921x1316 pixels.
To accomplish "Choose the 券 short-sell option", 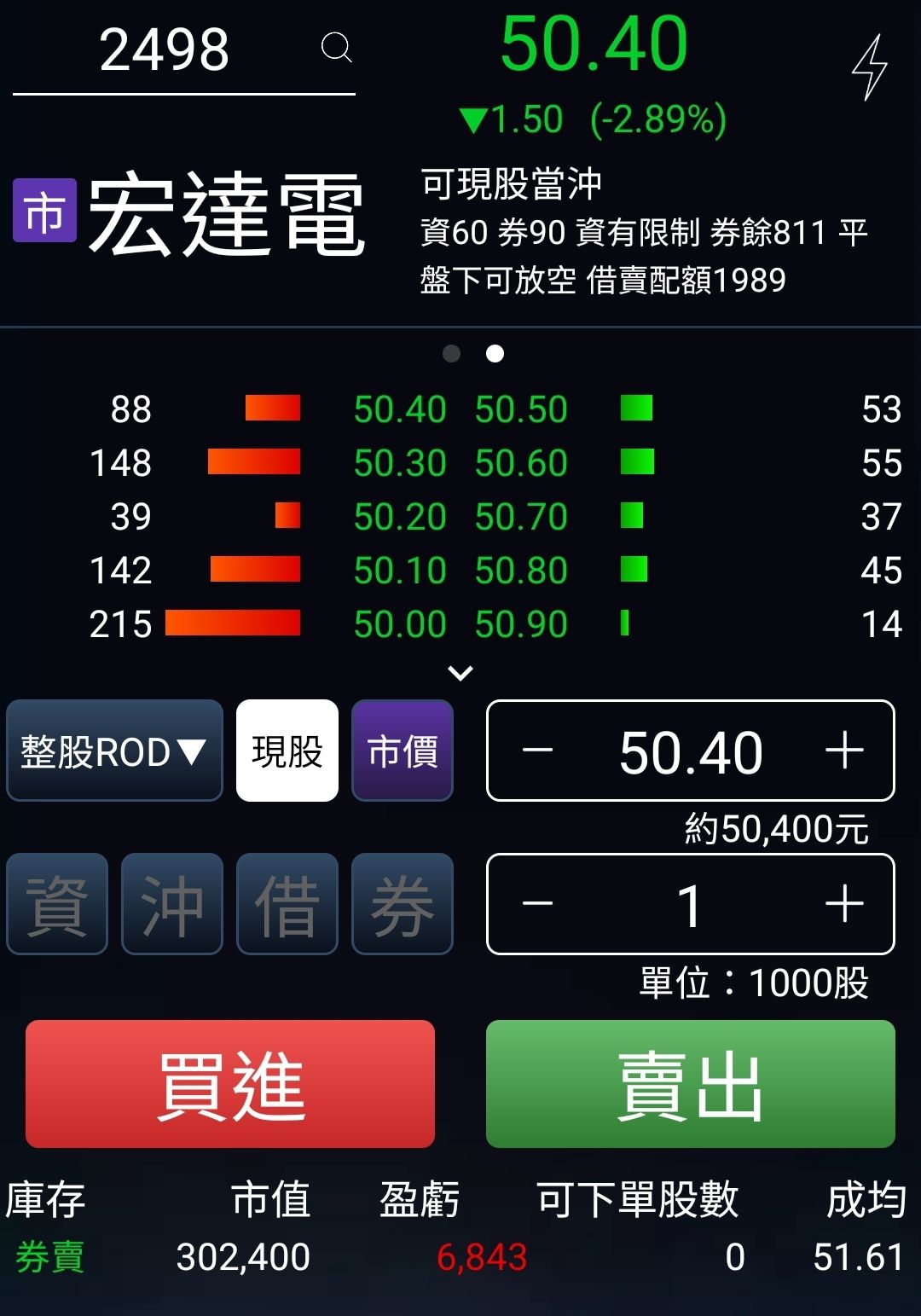I will (x=403, y=904).
